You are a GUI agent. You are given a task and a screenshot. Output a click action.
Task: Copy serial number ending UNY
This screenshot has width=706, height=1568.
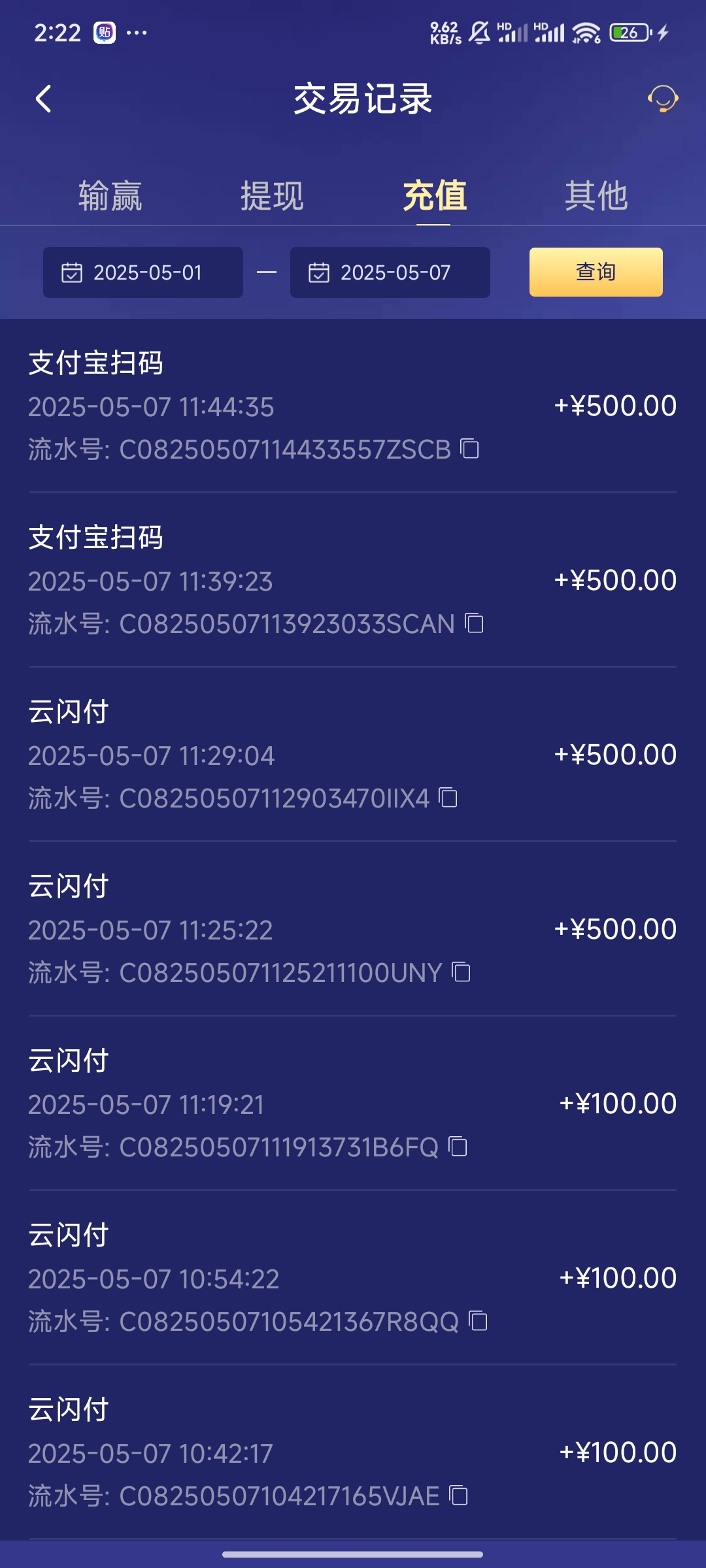click(x=462, y=973)
